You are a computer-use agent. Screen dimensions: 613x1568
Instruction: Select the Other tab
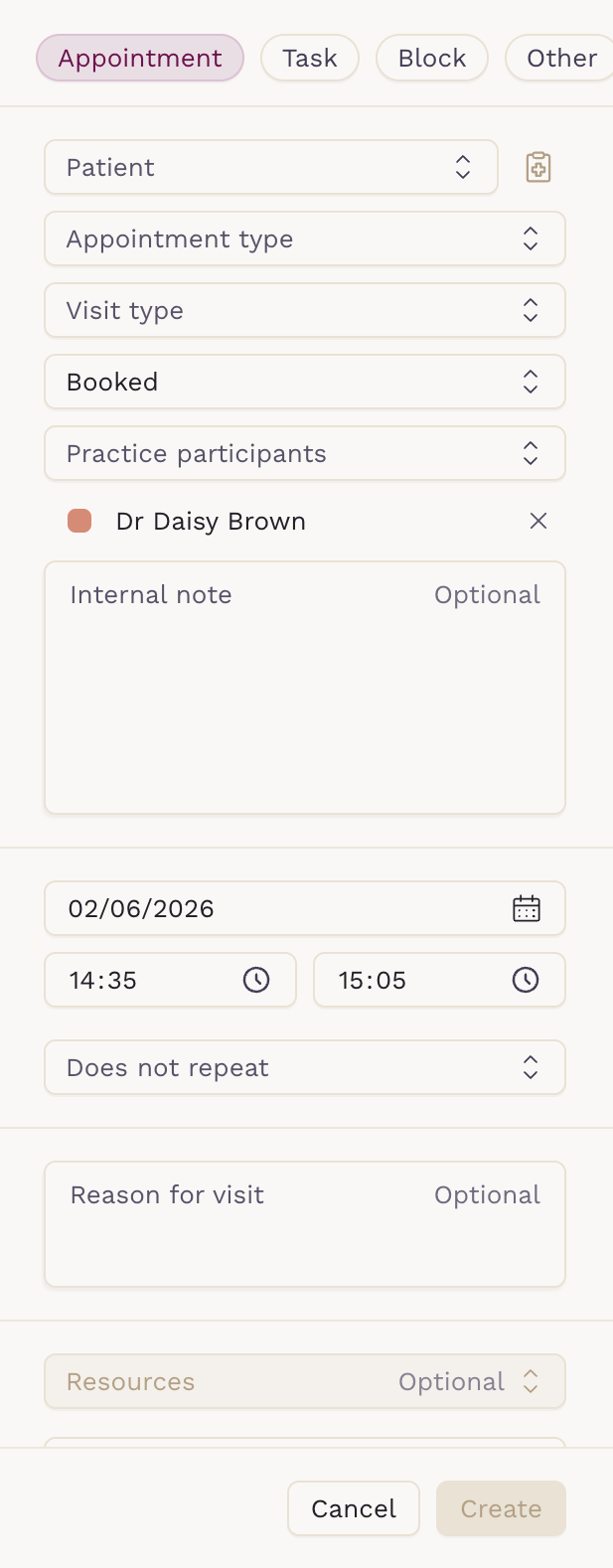tap(560, 59)
